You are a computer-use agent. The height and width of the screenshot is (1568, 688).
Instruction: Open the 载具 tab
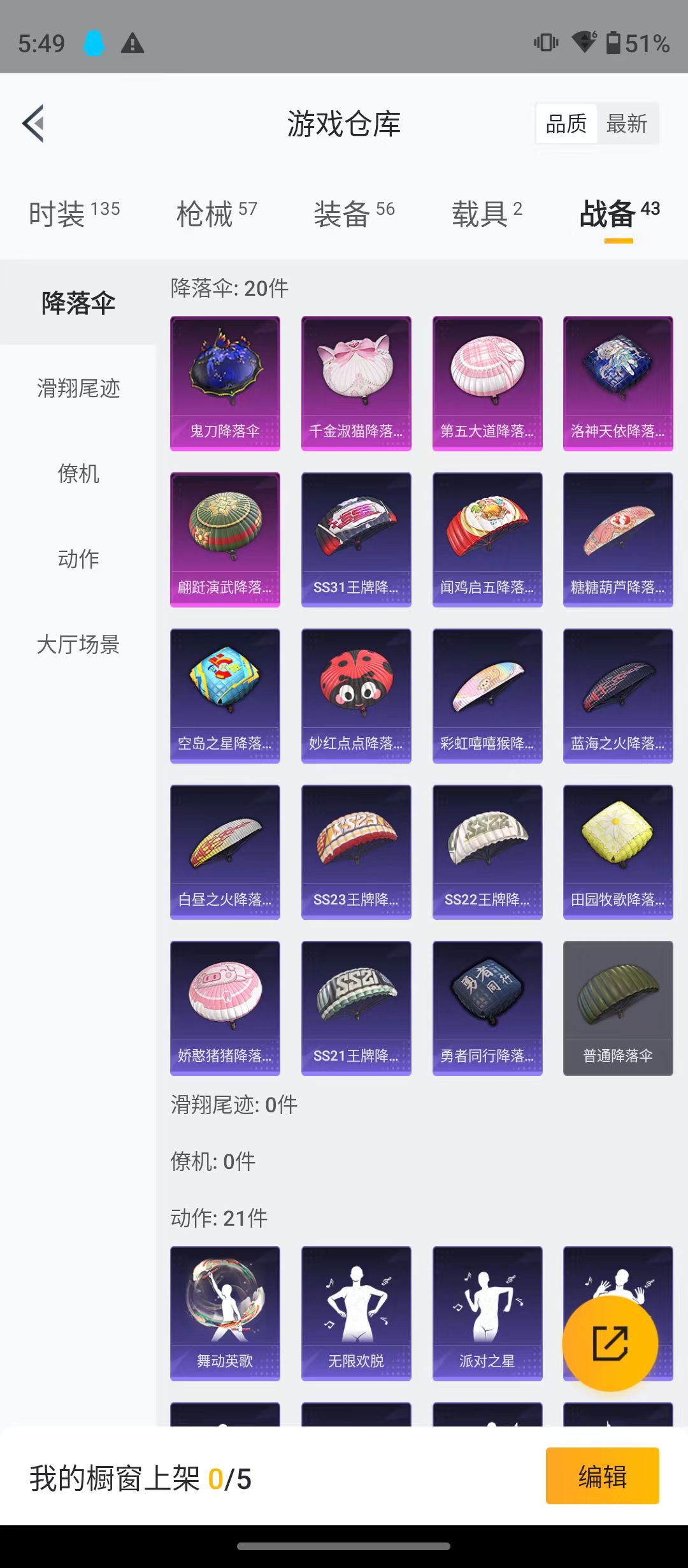pyautogui.click(x=487, y=213)
